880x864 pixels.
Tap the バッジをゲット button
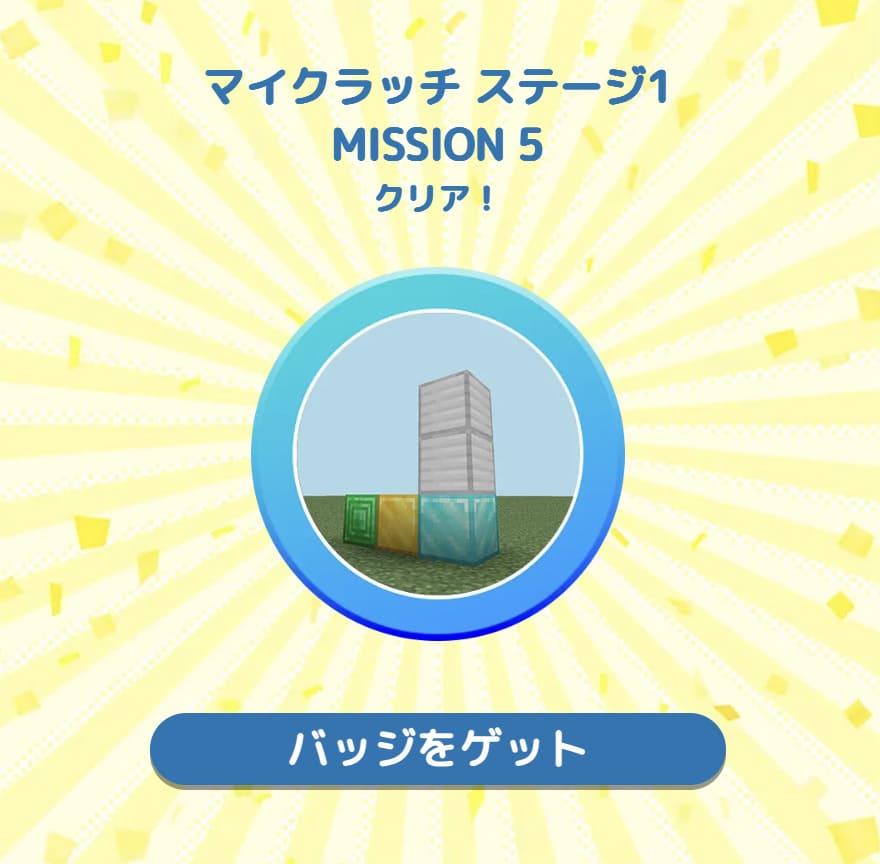point(437,748)
